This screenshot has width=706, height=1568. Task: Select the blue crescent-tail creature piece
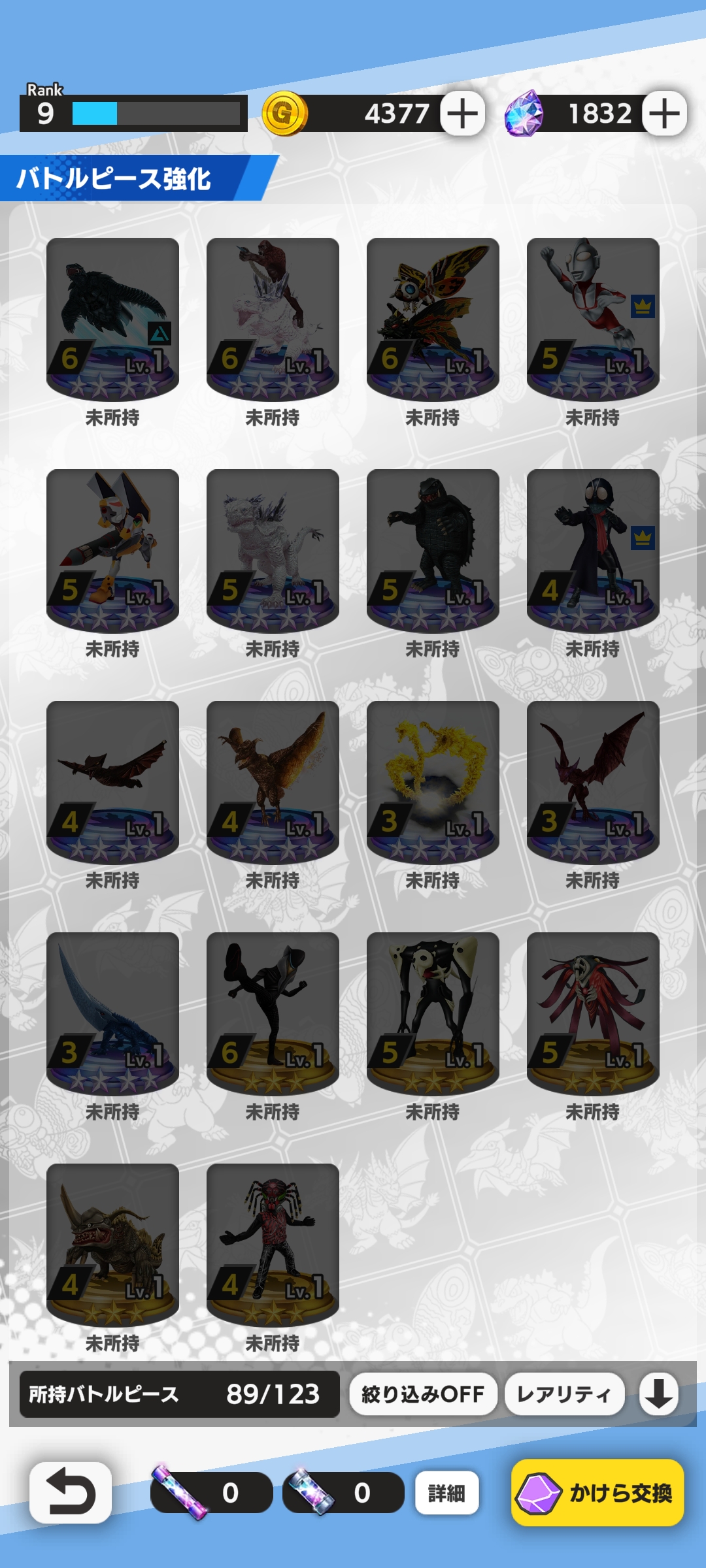tap(112, 1013)
